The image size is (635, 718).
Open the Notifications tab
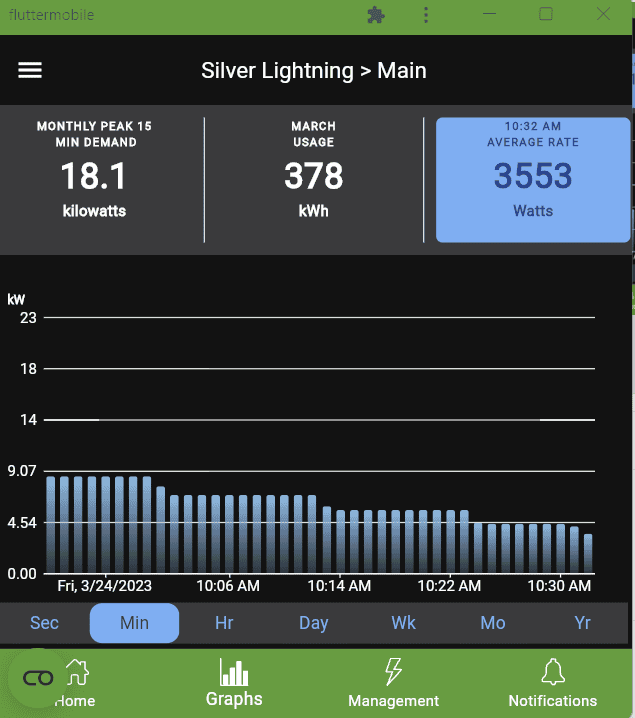pos(552,683)
